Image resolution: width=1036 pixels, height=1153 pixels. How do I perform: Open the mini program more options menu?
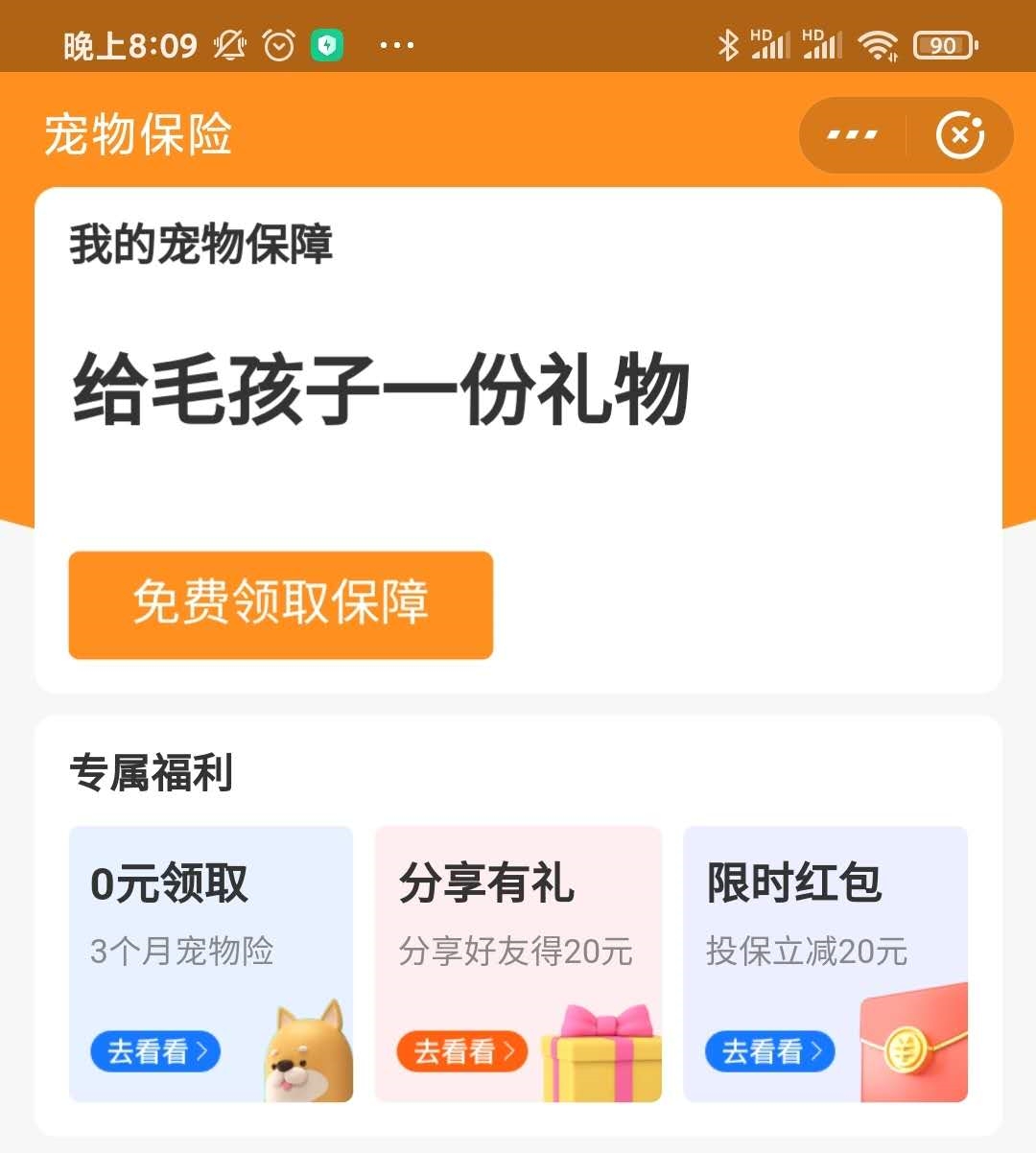point(852,135)
